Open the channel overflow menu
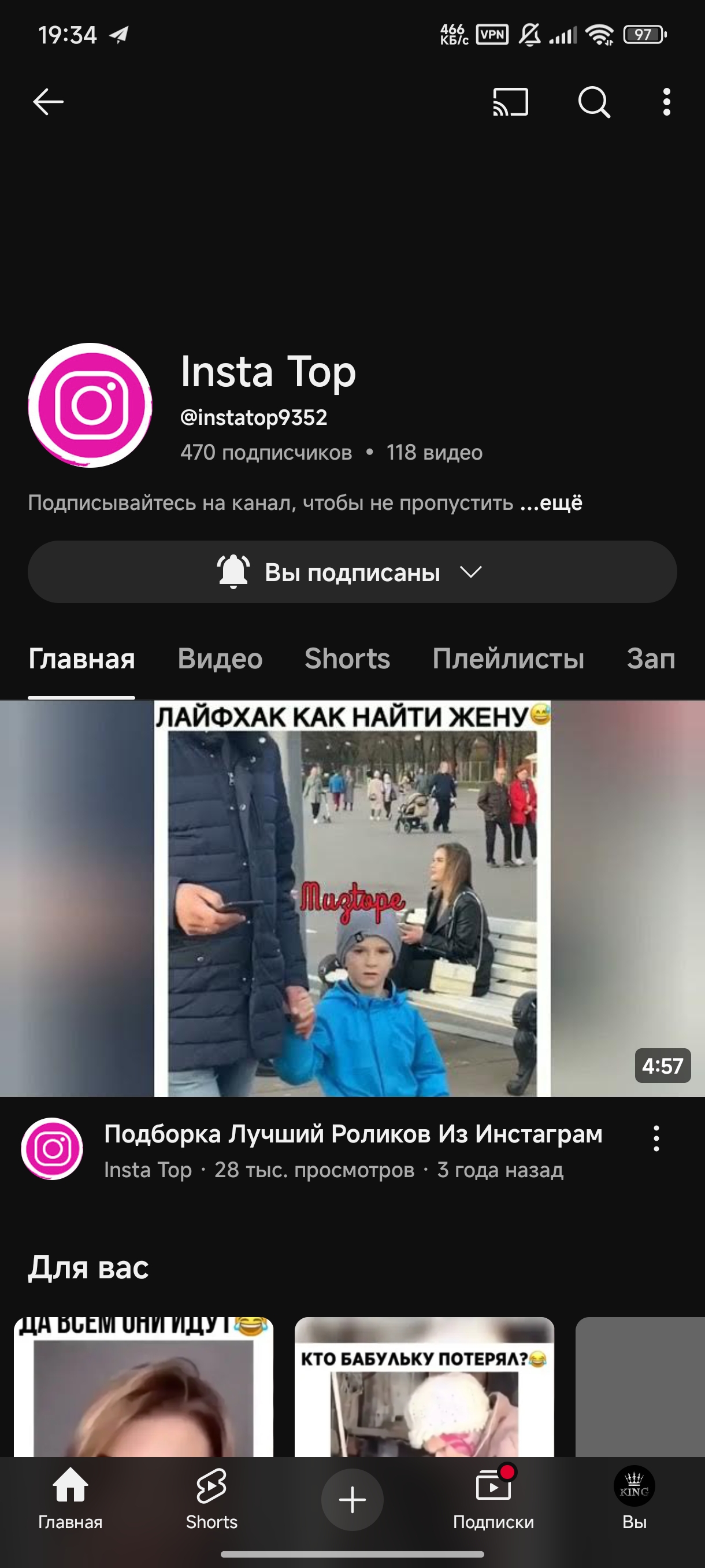The width and height of the screenshot is (705, 1568). (x=667, y=102)
